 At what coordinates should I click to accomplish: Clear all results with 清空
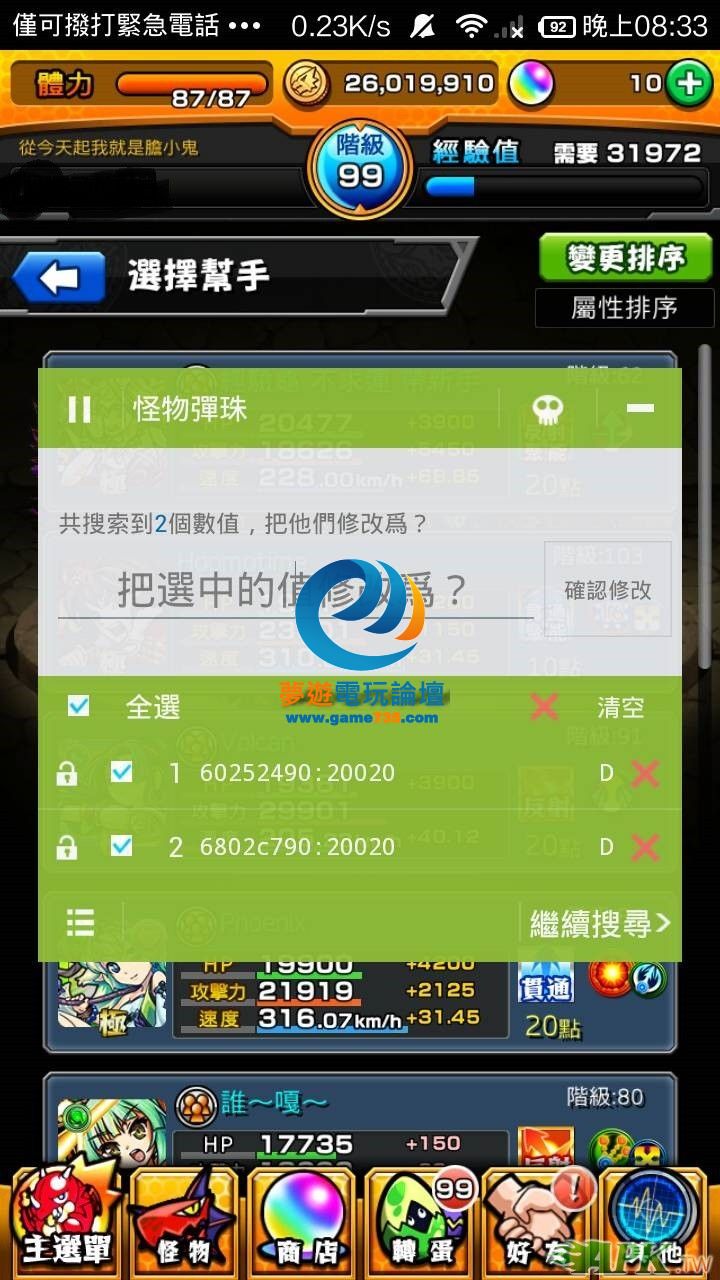click(620, 708)
